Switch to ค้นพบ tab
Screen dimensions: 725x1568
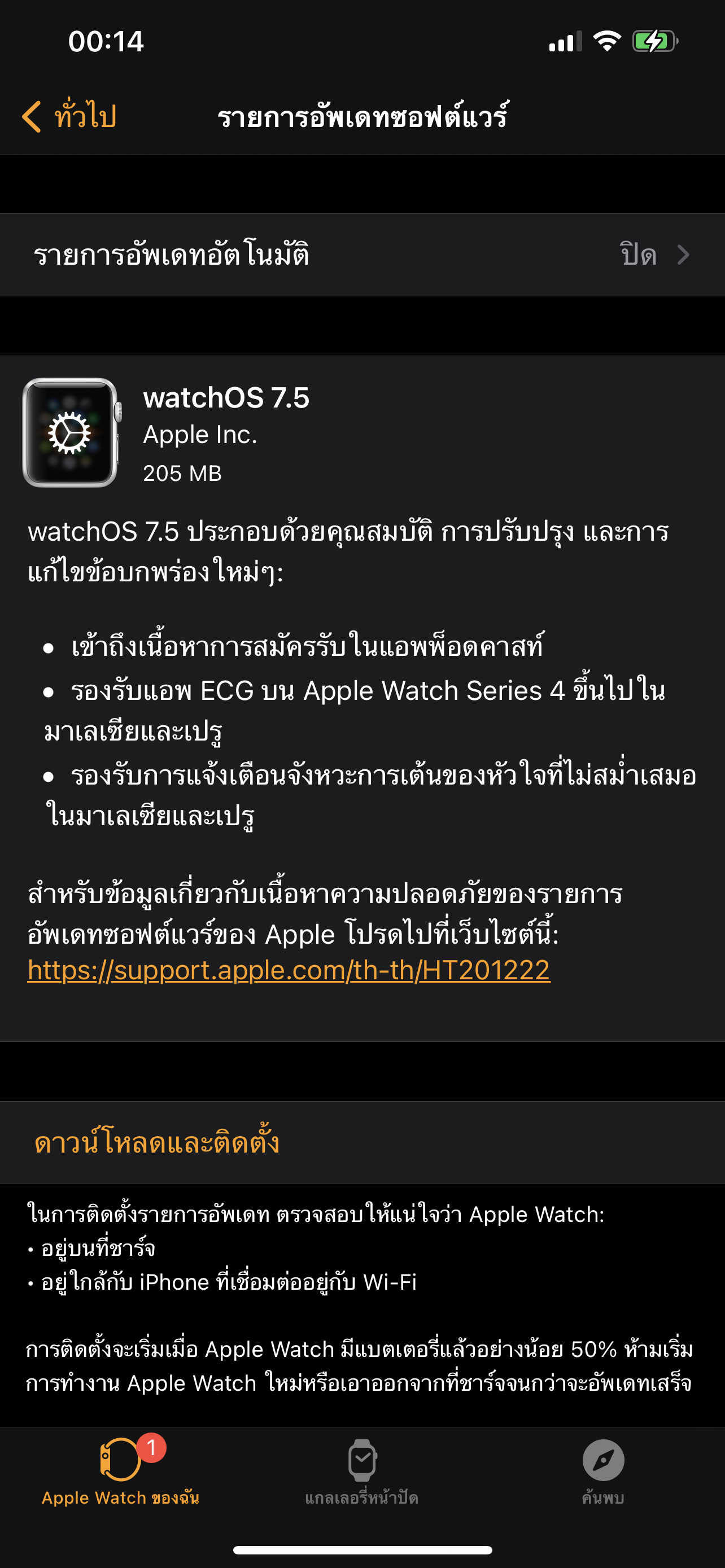point(602,1470)
